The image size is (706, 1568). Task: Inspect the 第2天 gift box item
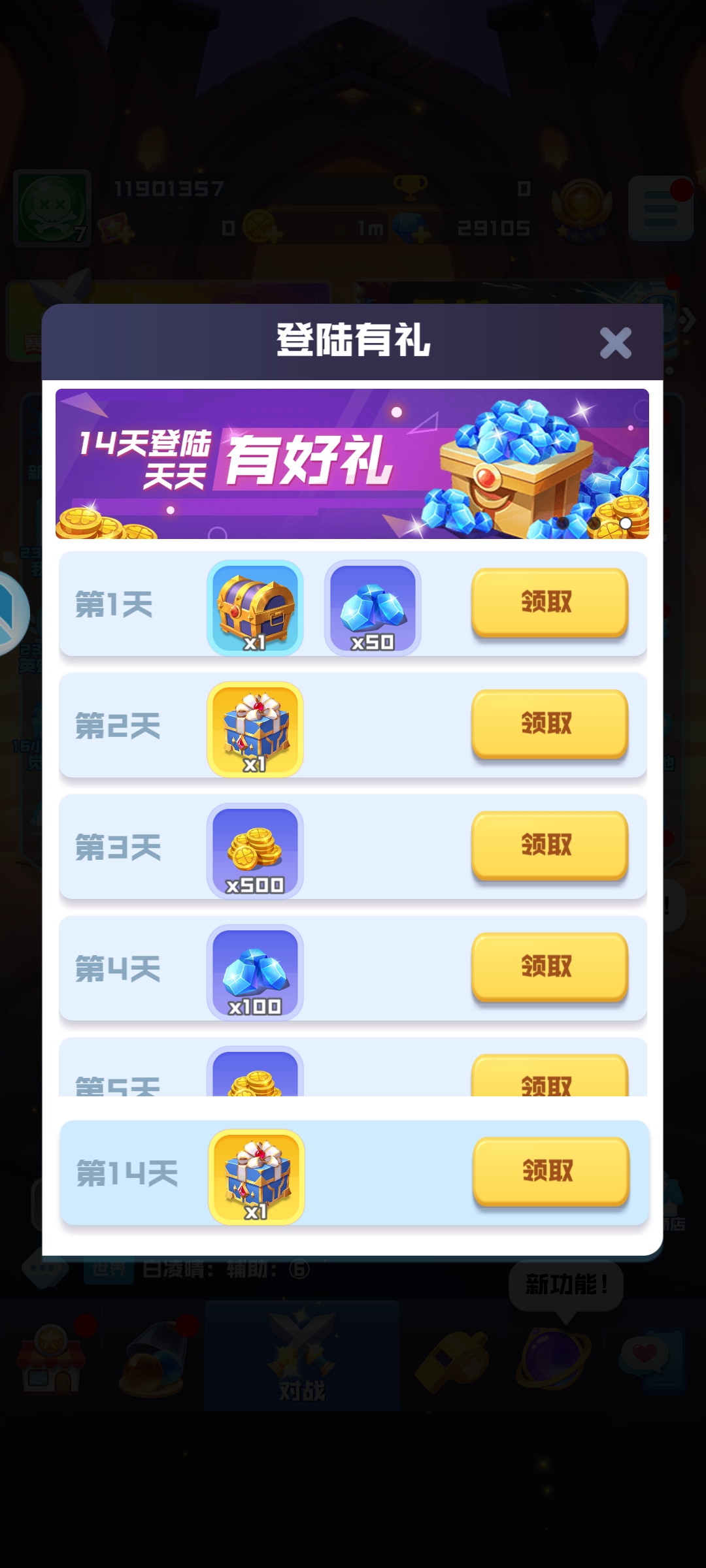coord(255,729)
